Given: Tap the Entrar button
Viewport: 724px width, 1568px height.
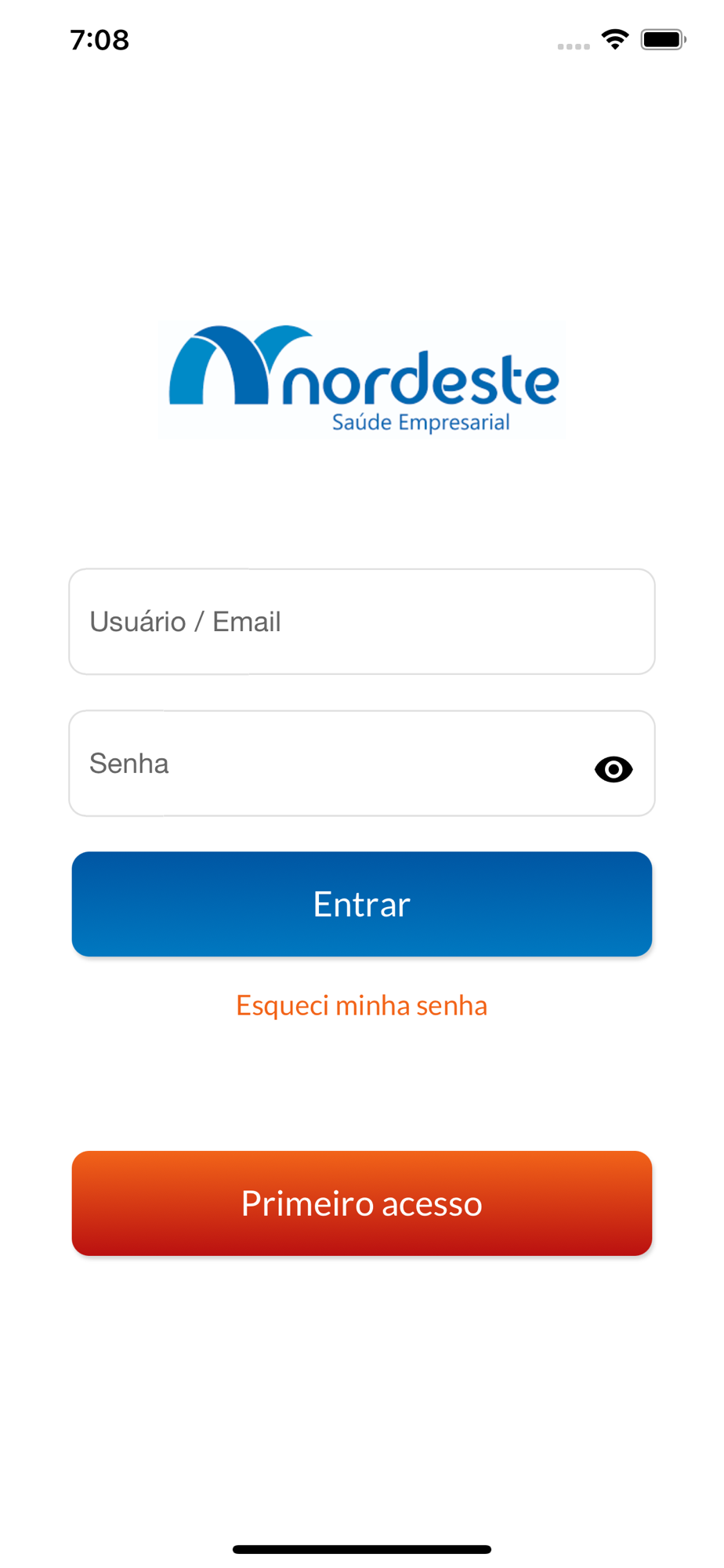Looking at the screenshot, I should tap(361, 904).
